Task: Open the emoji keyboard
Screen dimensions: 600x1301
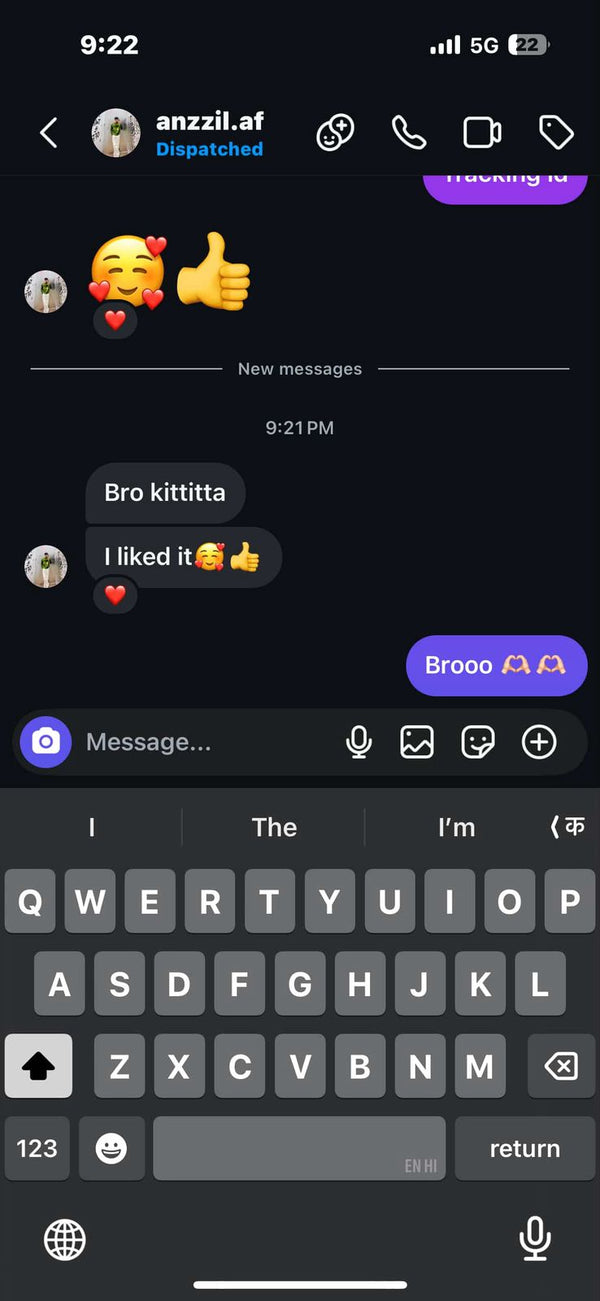Action: click(x=111, y=1148)
